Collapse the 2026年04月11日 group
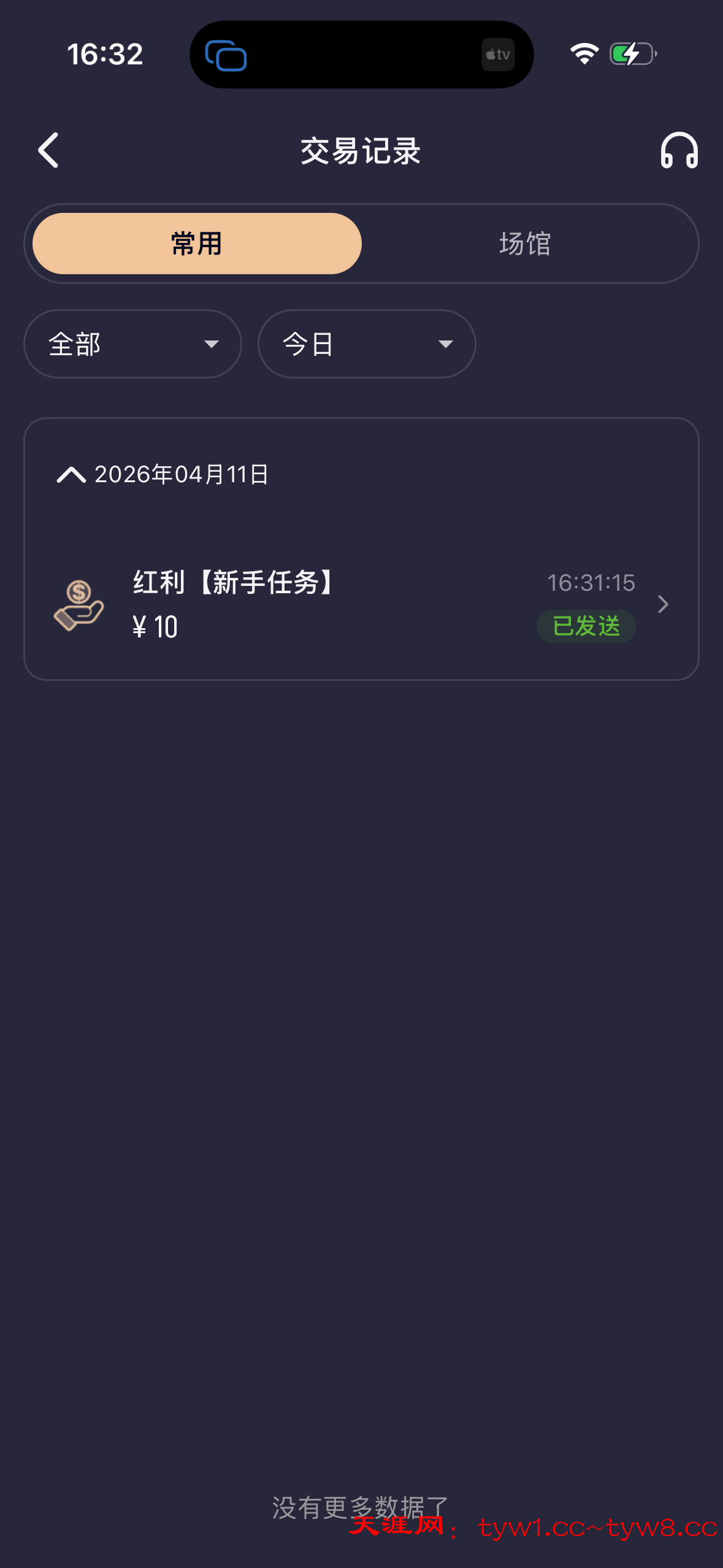The image size is (723, 1568). [71, 474]
